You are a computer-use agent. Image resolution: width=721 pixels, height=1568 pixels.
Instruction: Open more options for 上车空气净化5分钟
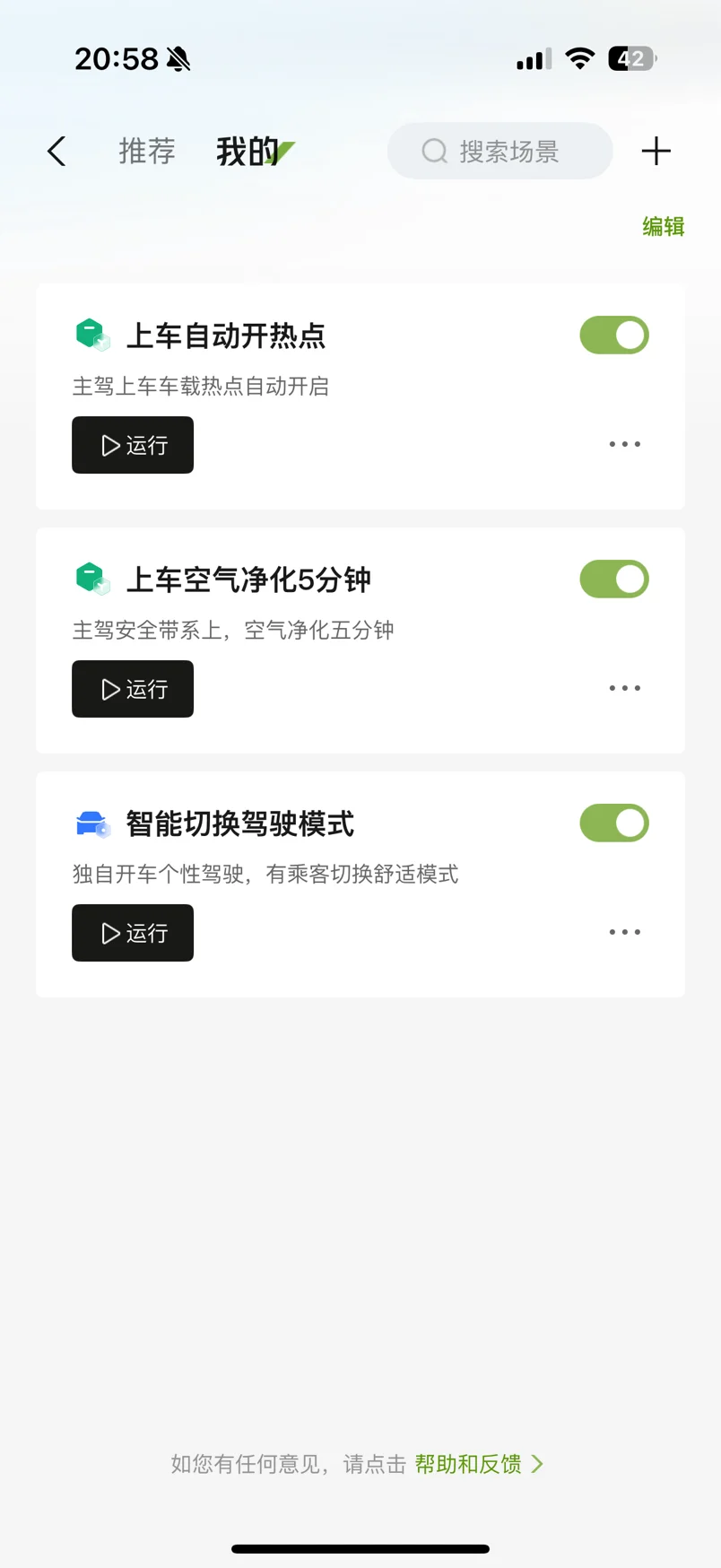(625, 689)
